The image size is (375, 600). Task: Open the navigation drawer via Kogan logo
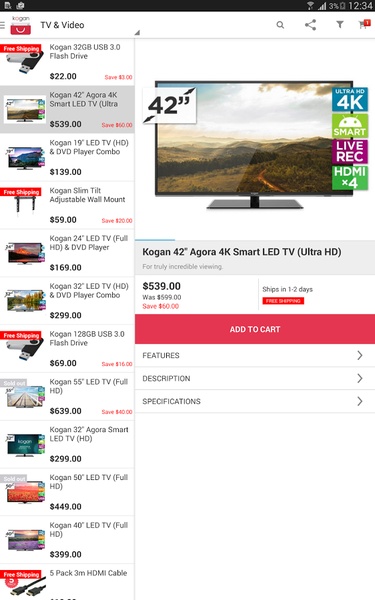(x=17, y=25)
